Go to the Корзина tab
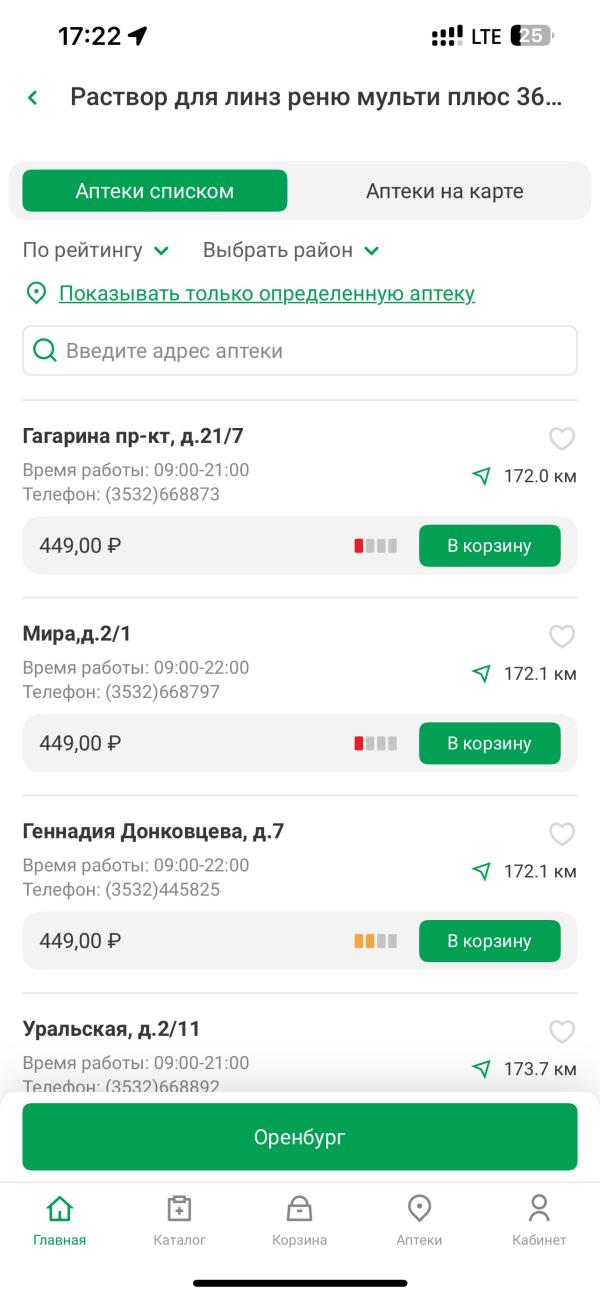 [300, 1220]
